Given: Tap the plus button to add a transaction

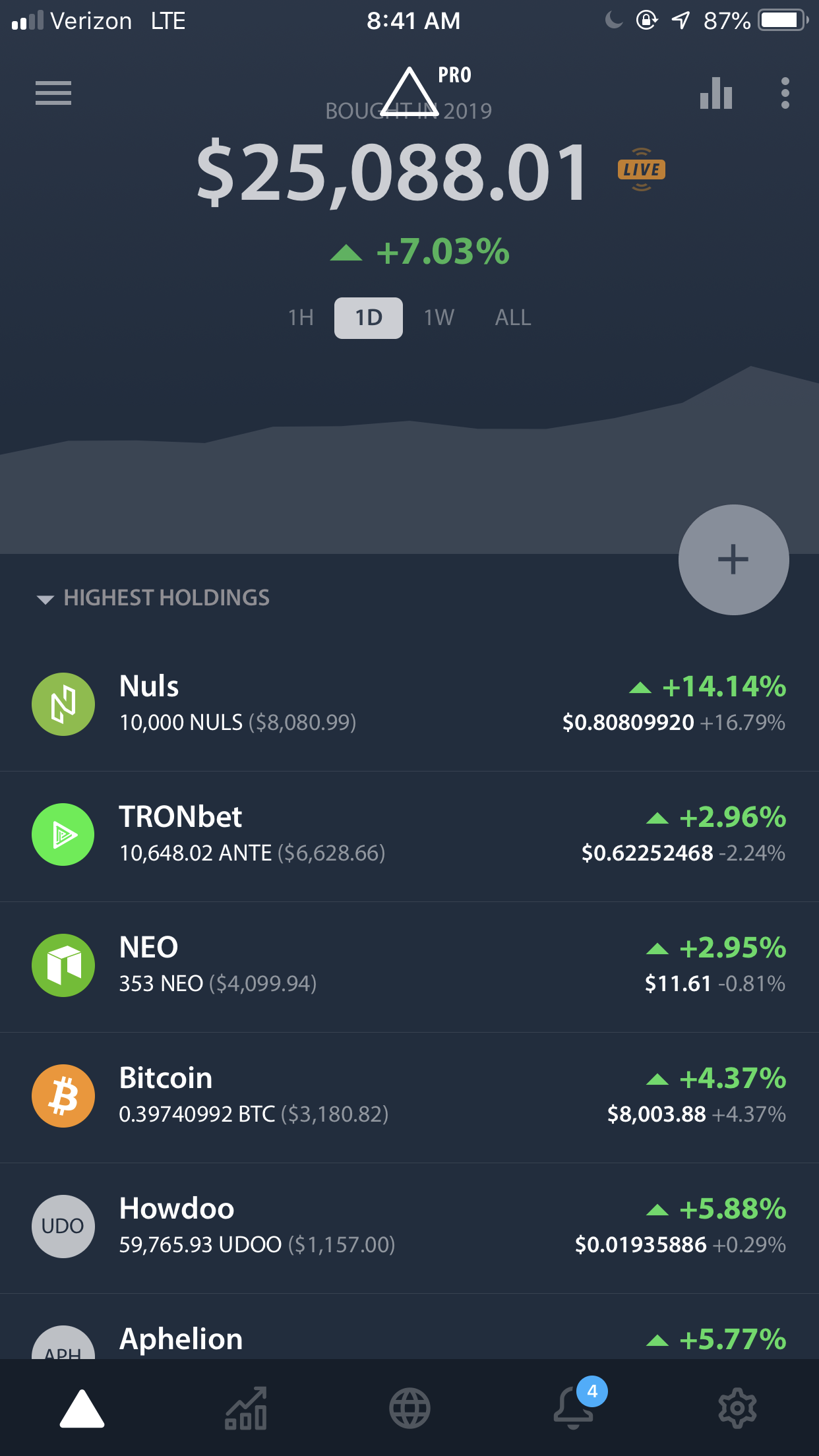Looking at the screenshot, I should (x=733, y=559).
